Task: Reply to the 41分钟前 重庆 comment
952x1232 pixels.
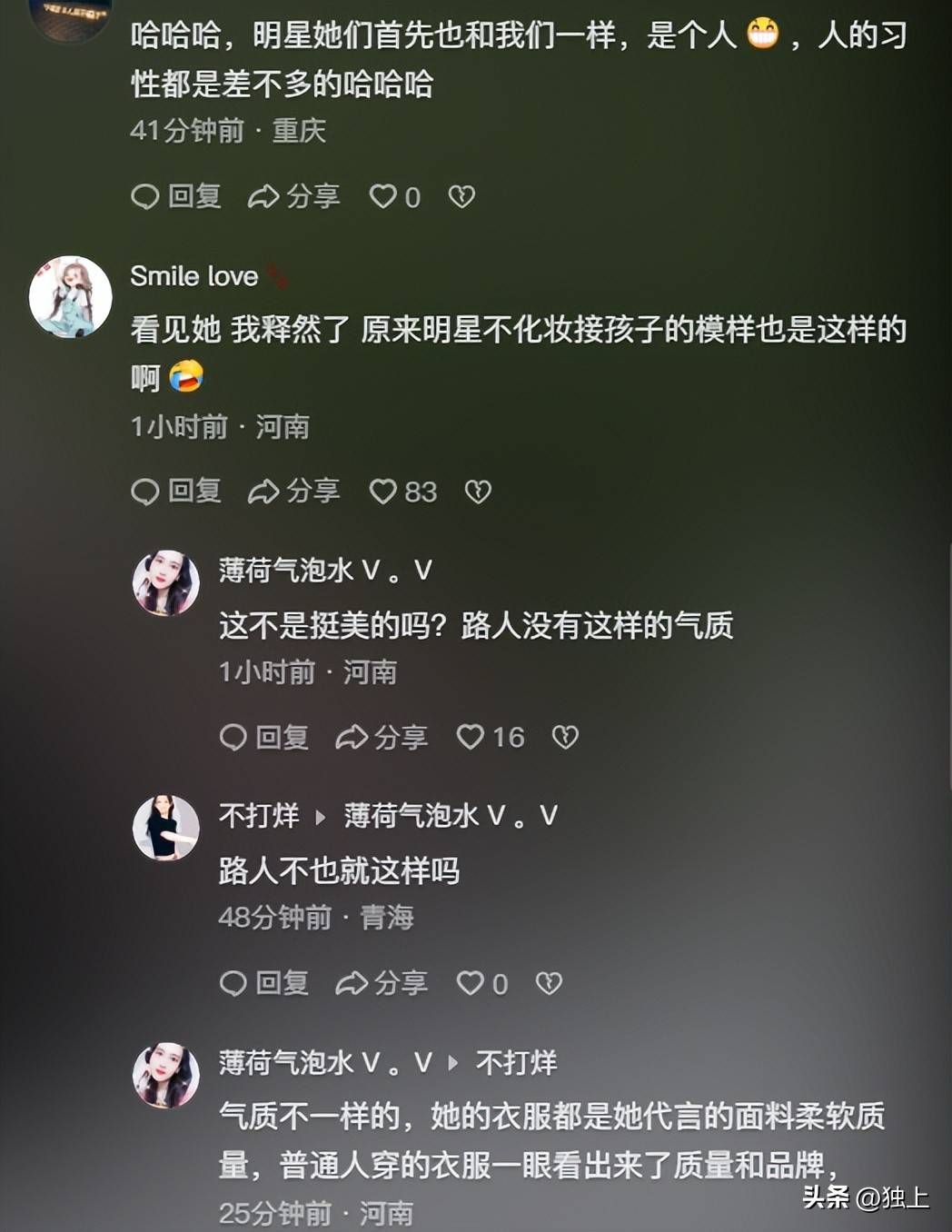Action: point(176,196)
